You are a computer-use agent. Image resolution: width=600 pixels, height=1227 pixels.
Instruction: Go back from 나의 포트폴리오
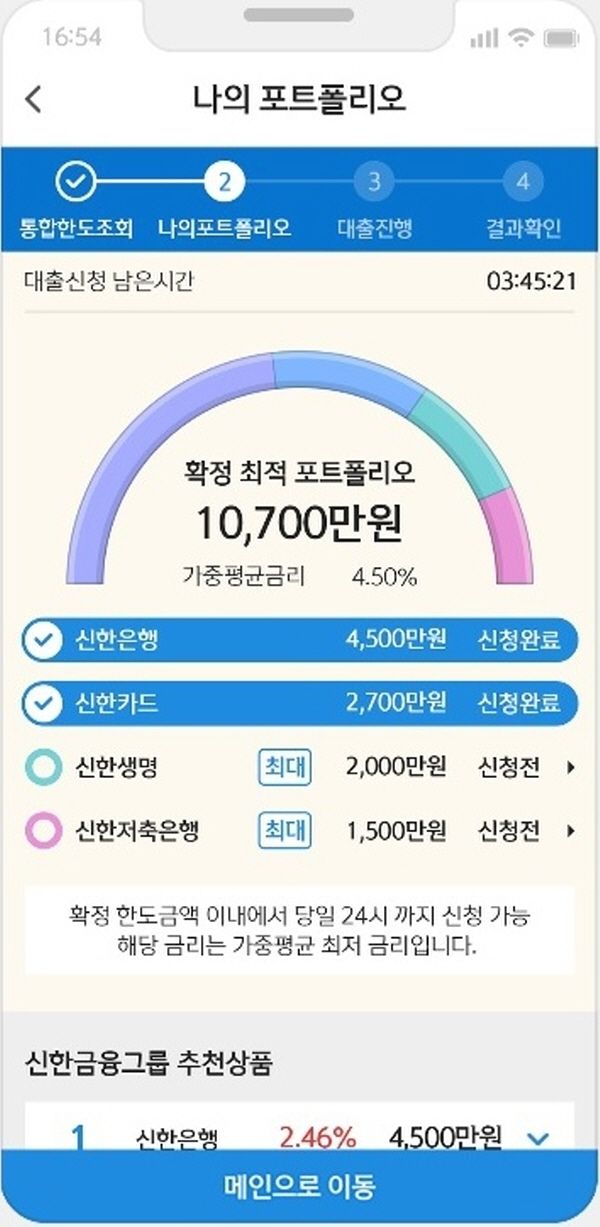(x=34, y=100)
